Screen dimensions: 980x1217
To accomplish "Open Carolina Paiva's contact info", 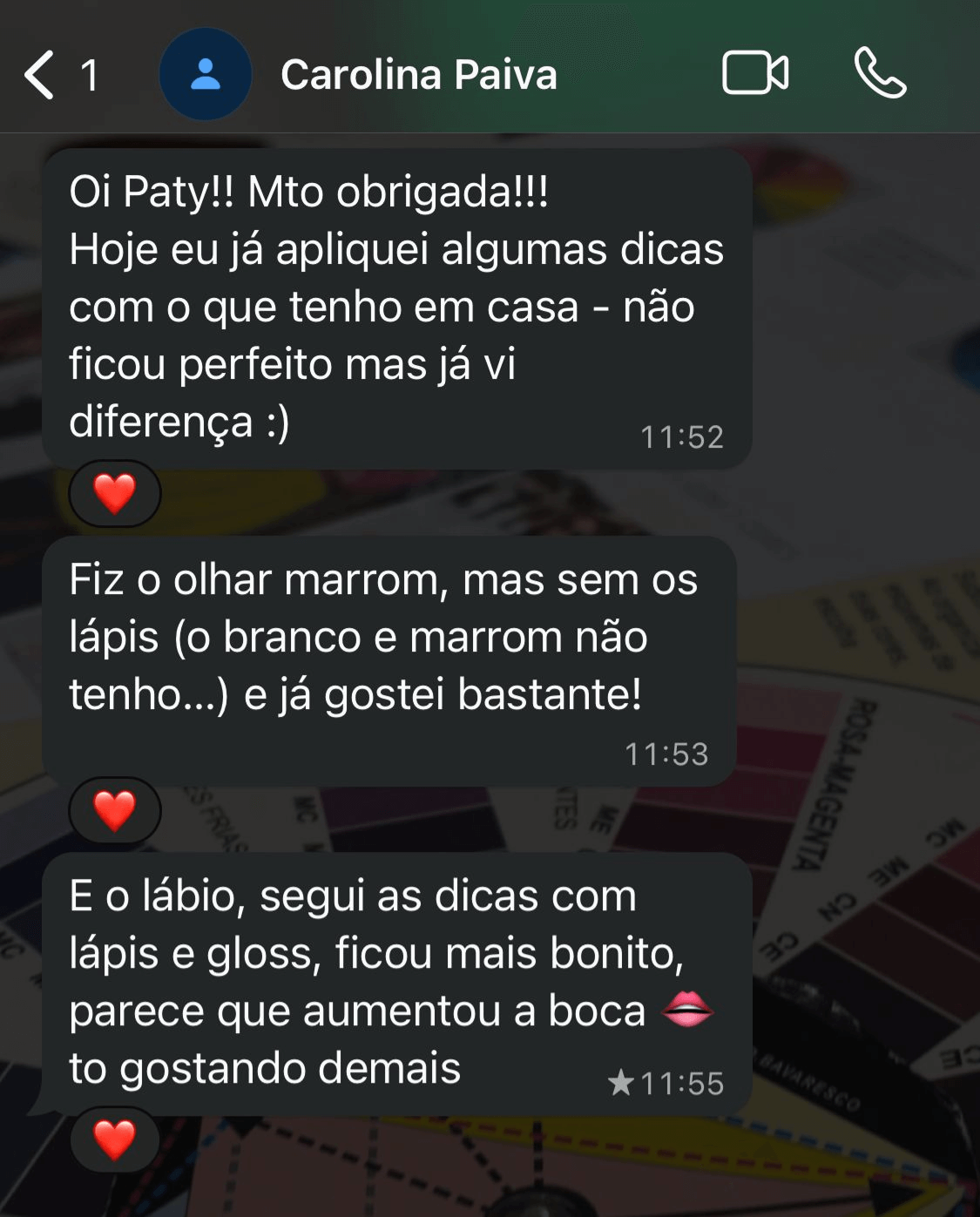I will tap(418, 75).
